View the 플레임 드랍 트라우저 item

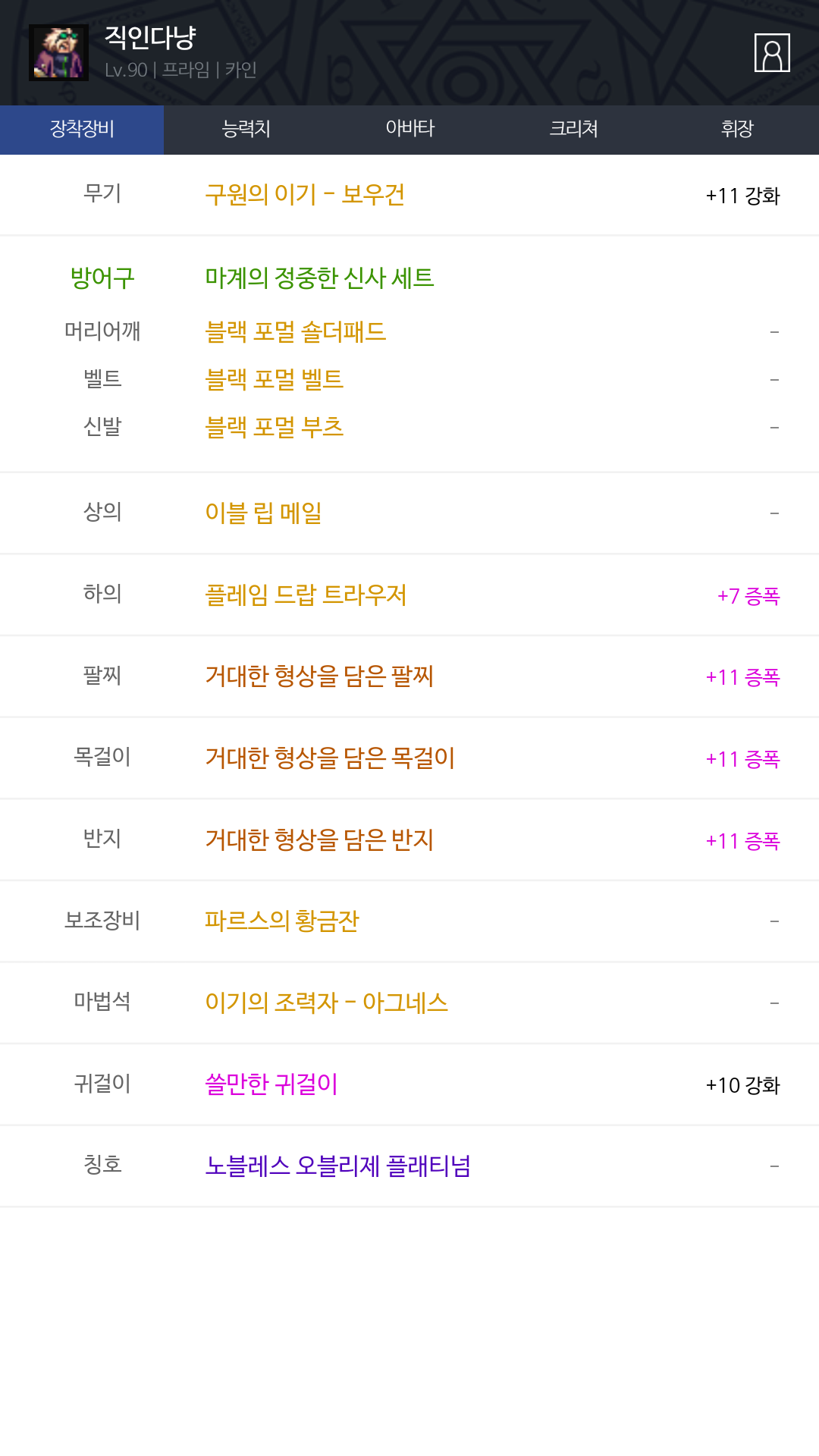pos(306,595)
